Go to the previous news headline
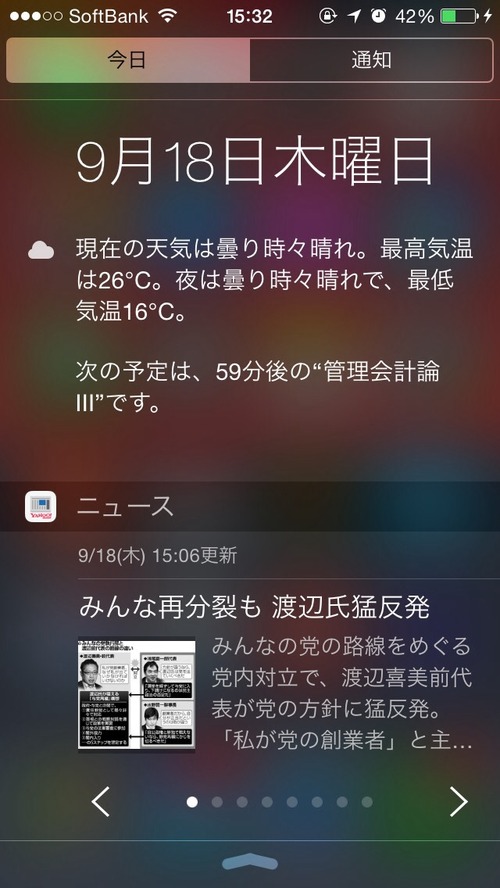500x888 pixels. pos(101,801)
